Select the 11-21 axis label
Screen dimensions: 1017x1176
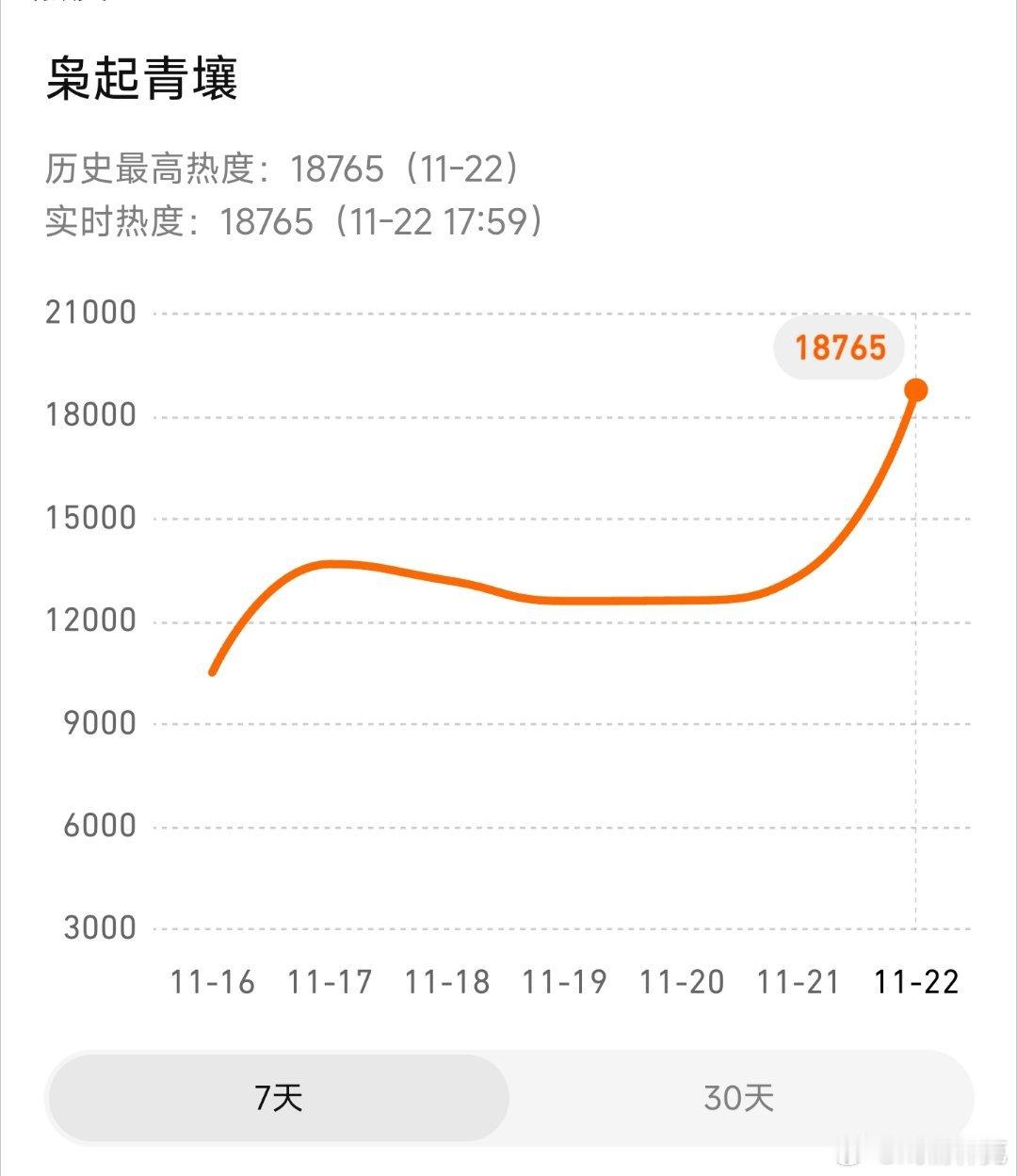click(x=799, y=981)
